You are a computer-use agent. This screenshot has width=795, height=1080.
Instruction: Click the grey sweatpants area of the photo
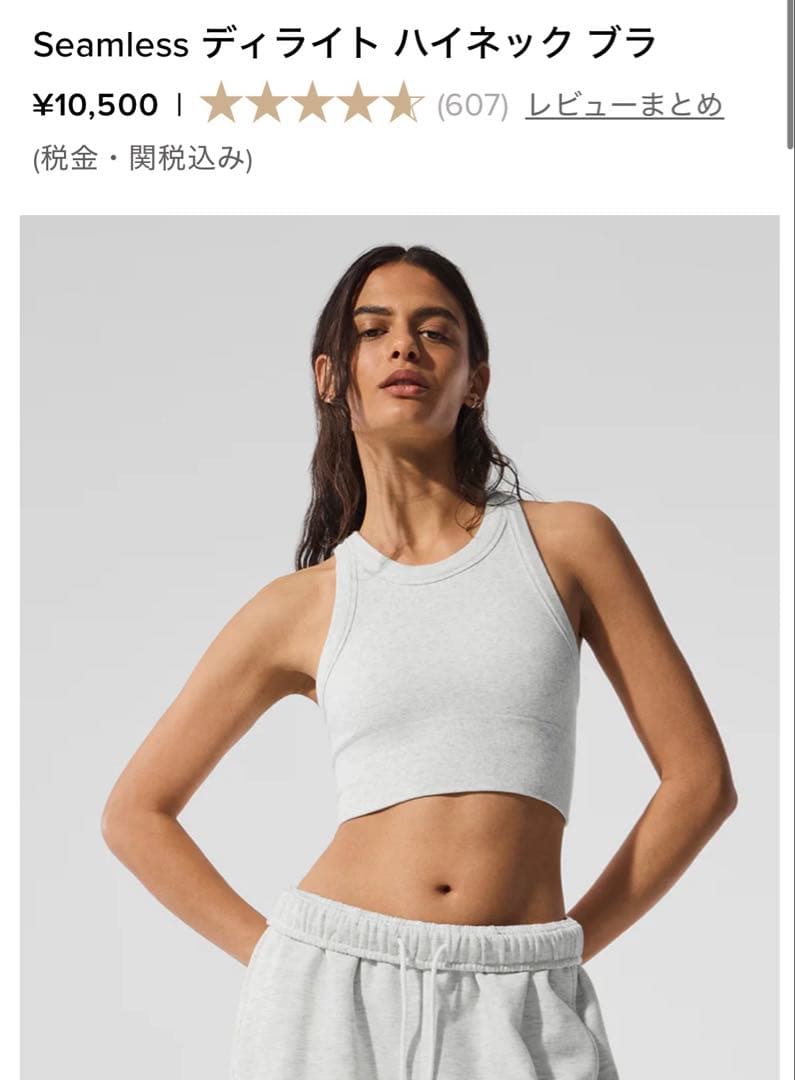click(420, 1000)
